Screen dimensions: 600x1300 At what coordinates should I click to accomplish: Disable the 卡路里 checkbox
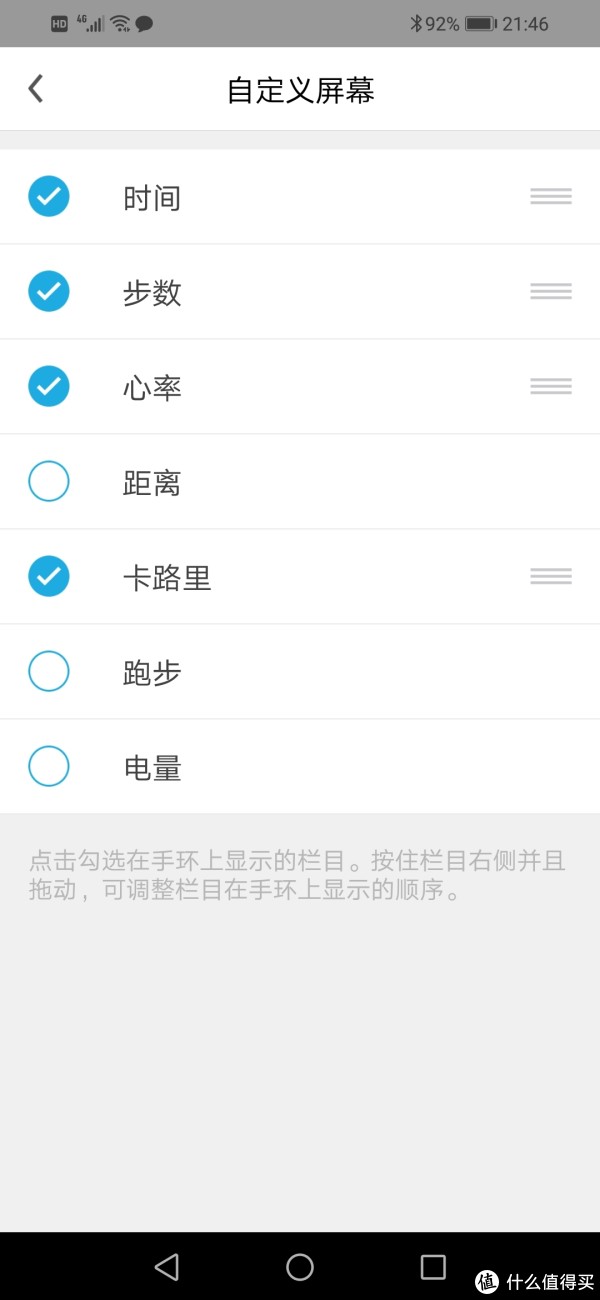pyautogui.click(x=49, y=576)
